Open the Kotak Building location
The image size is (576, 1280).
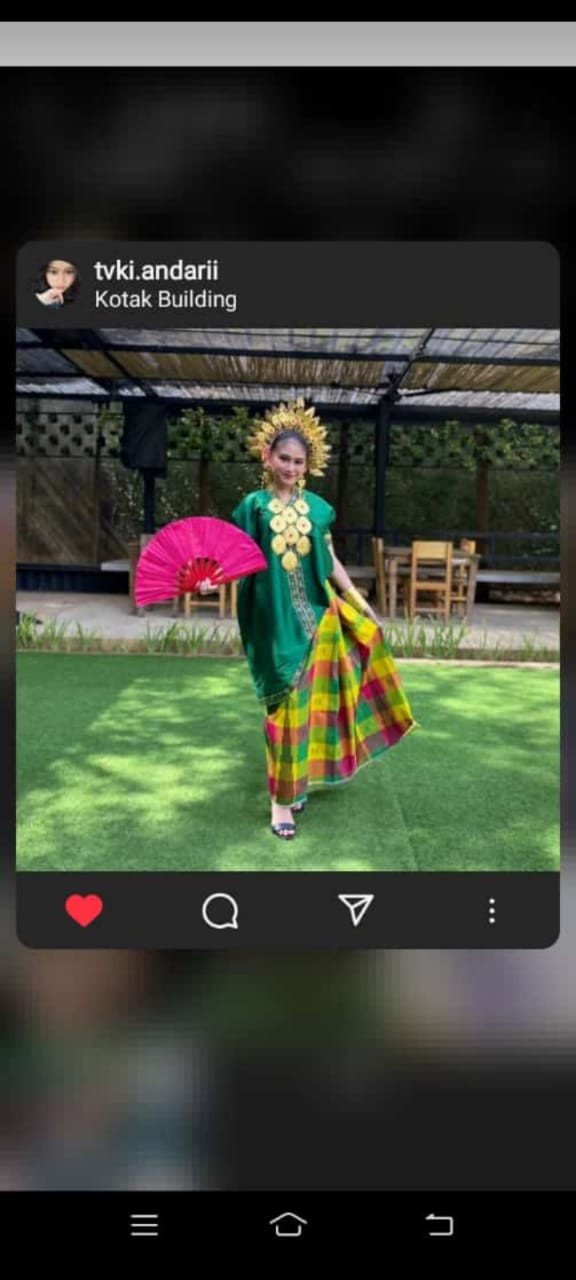165,299
